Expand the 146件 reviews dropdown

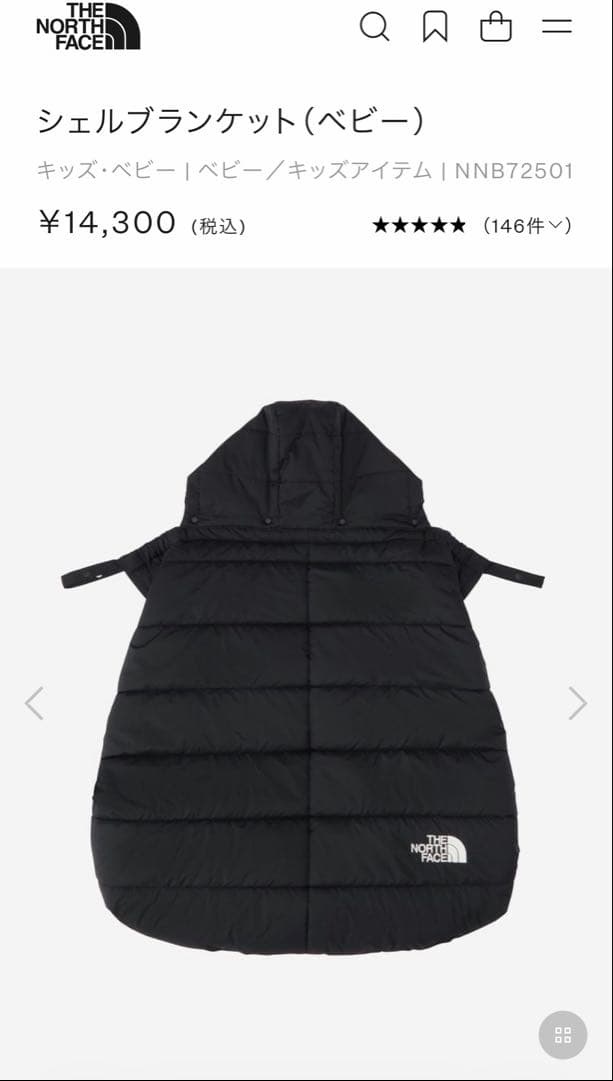click(x=528, y=225)
